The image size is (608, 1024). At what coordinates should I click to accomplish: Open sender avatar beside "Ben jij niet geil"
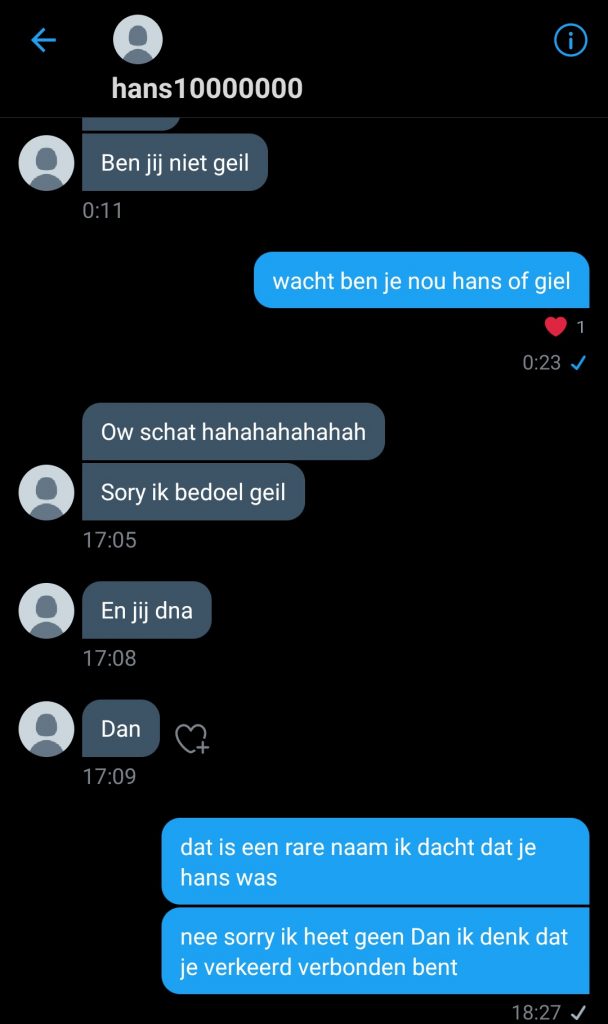(x=46, y=162)
